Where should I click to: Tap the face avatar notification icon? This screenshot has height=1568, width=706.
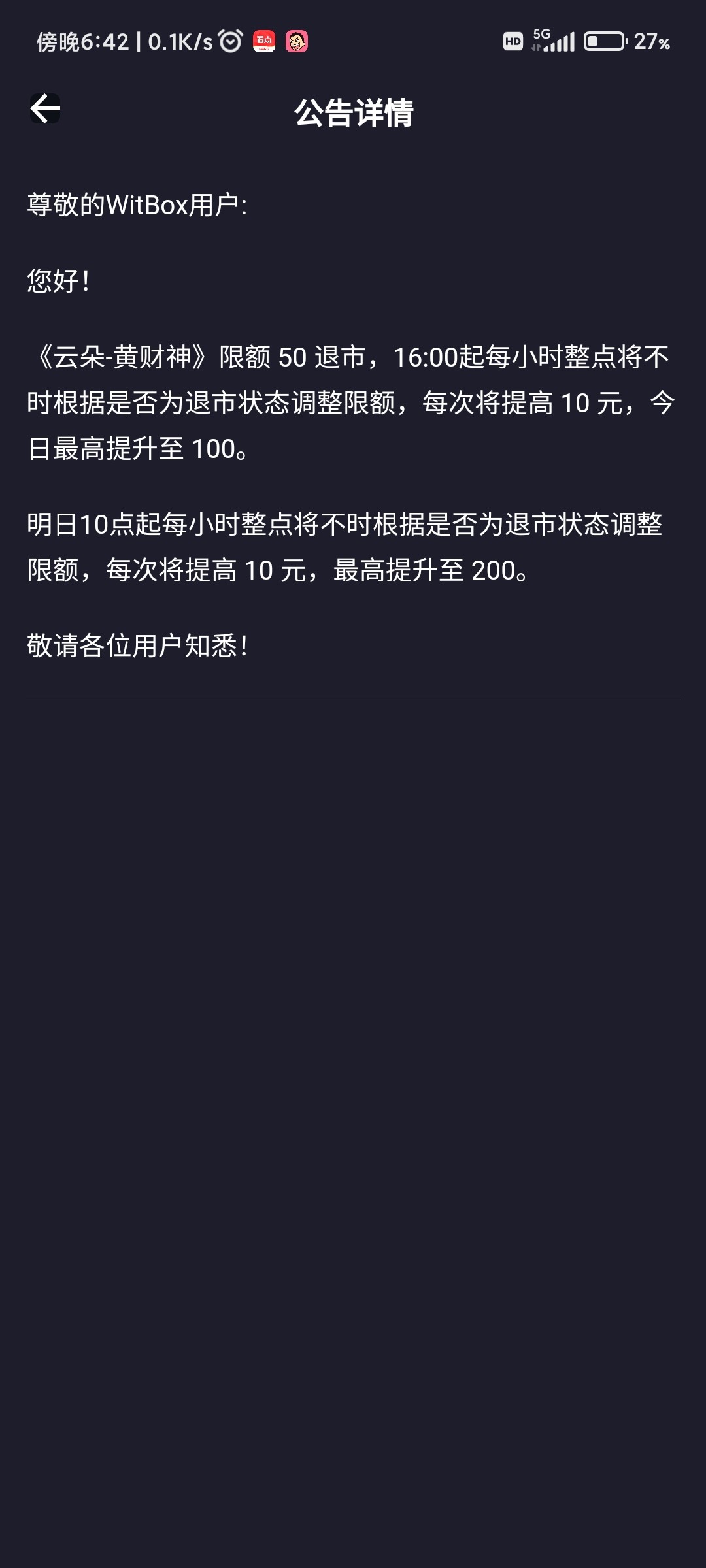299,42
